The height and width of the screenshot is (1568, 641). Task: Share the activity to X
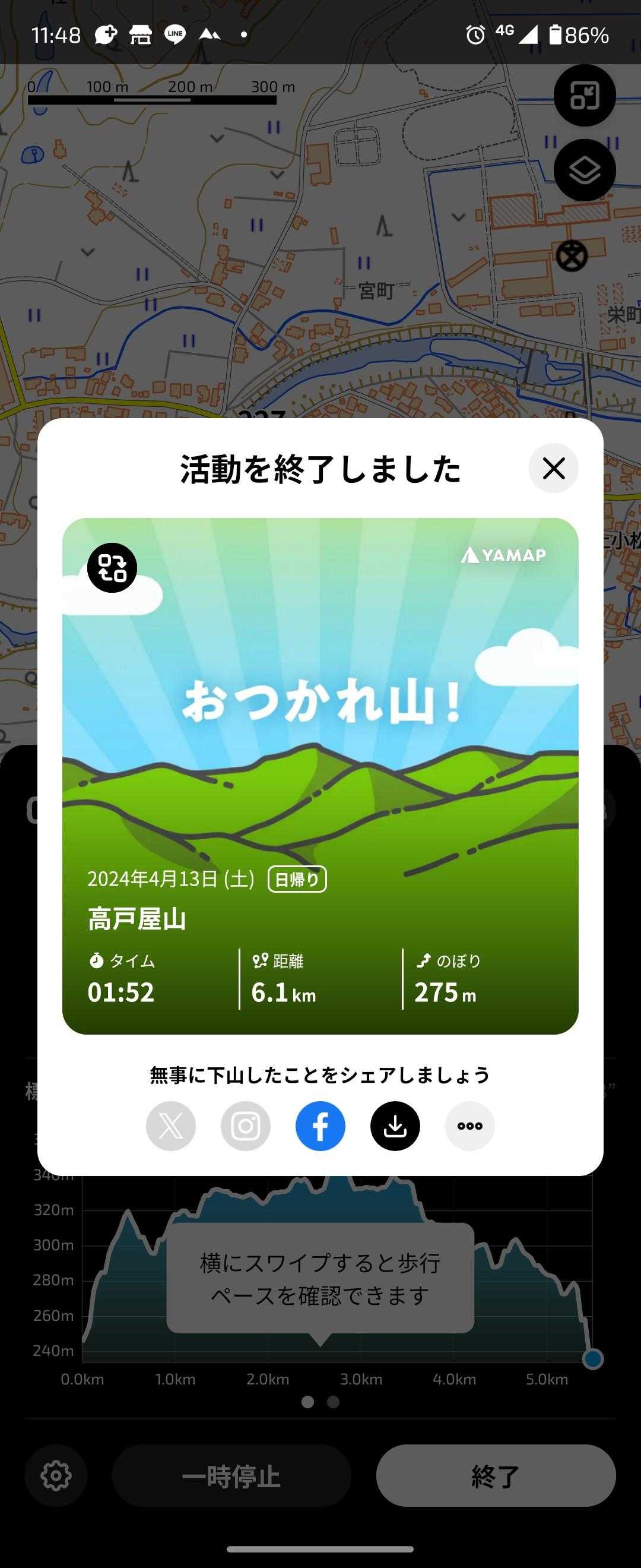point(171,1126)
